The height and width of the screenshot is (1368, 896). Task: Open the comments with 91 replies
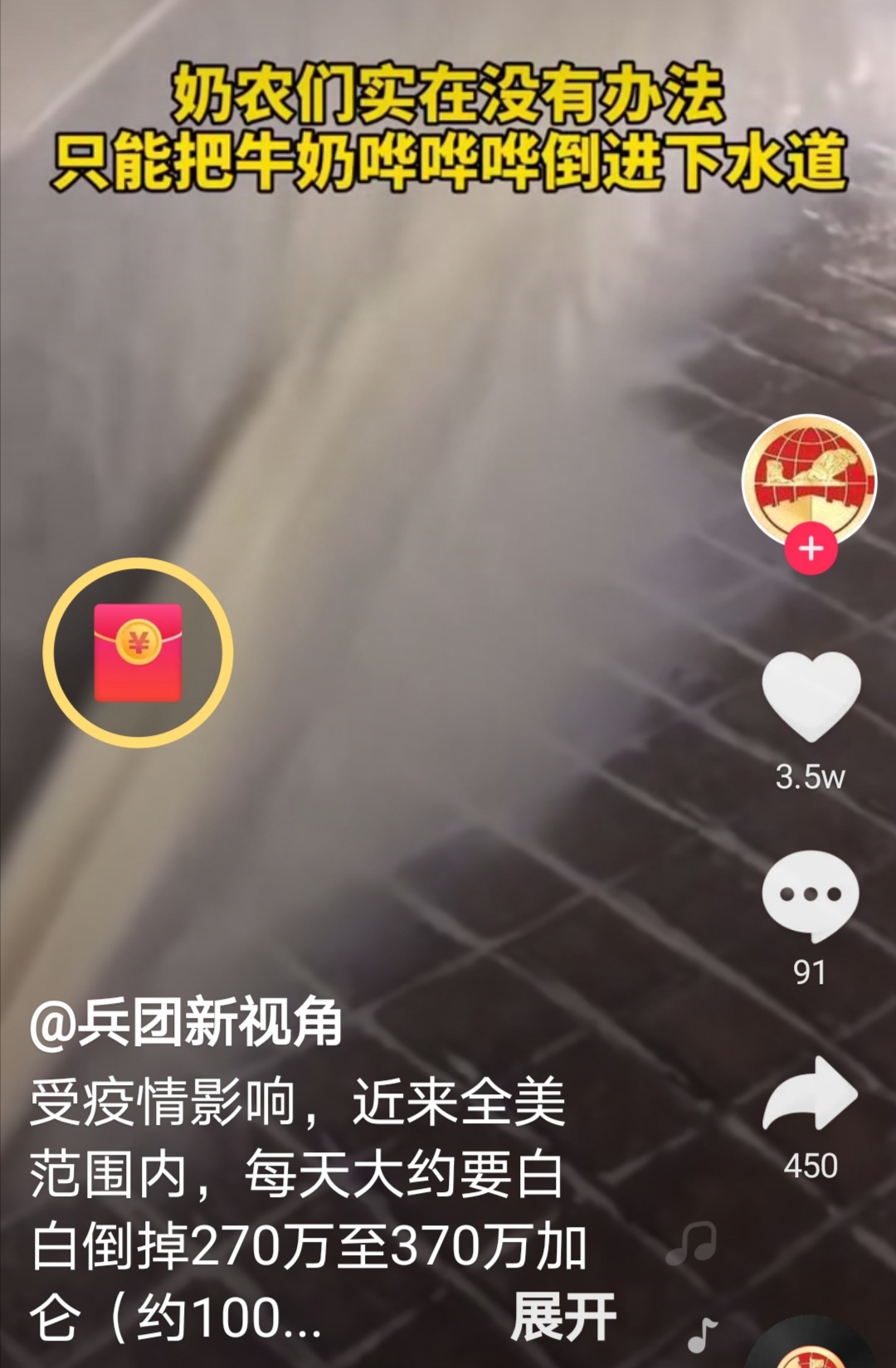pos(810,896)
